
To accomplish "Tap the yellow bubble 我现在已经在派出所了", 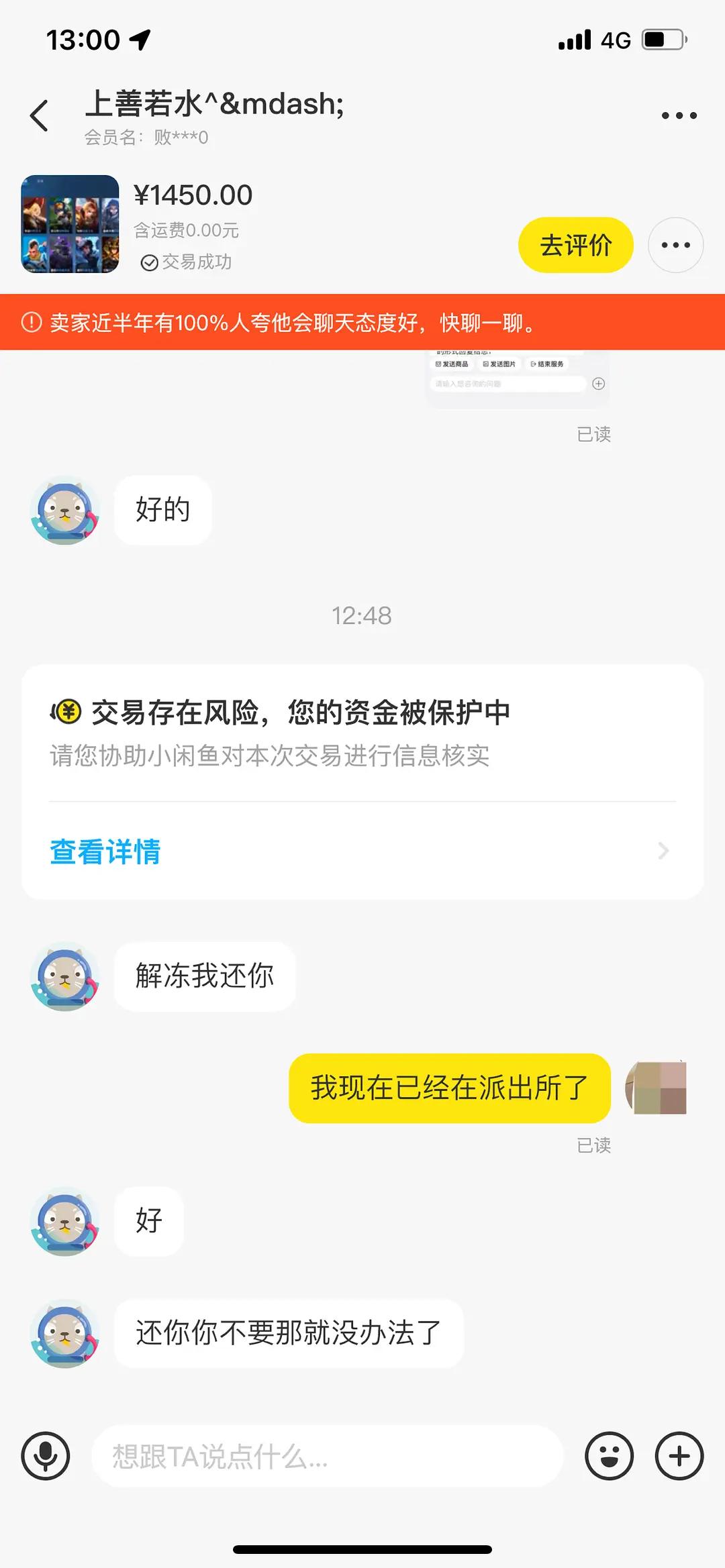I will [x=448, y=1088].
